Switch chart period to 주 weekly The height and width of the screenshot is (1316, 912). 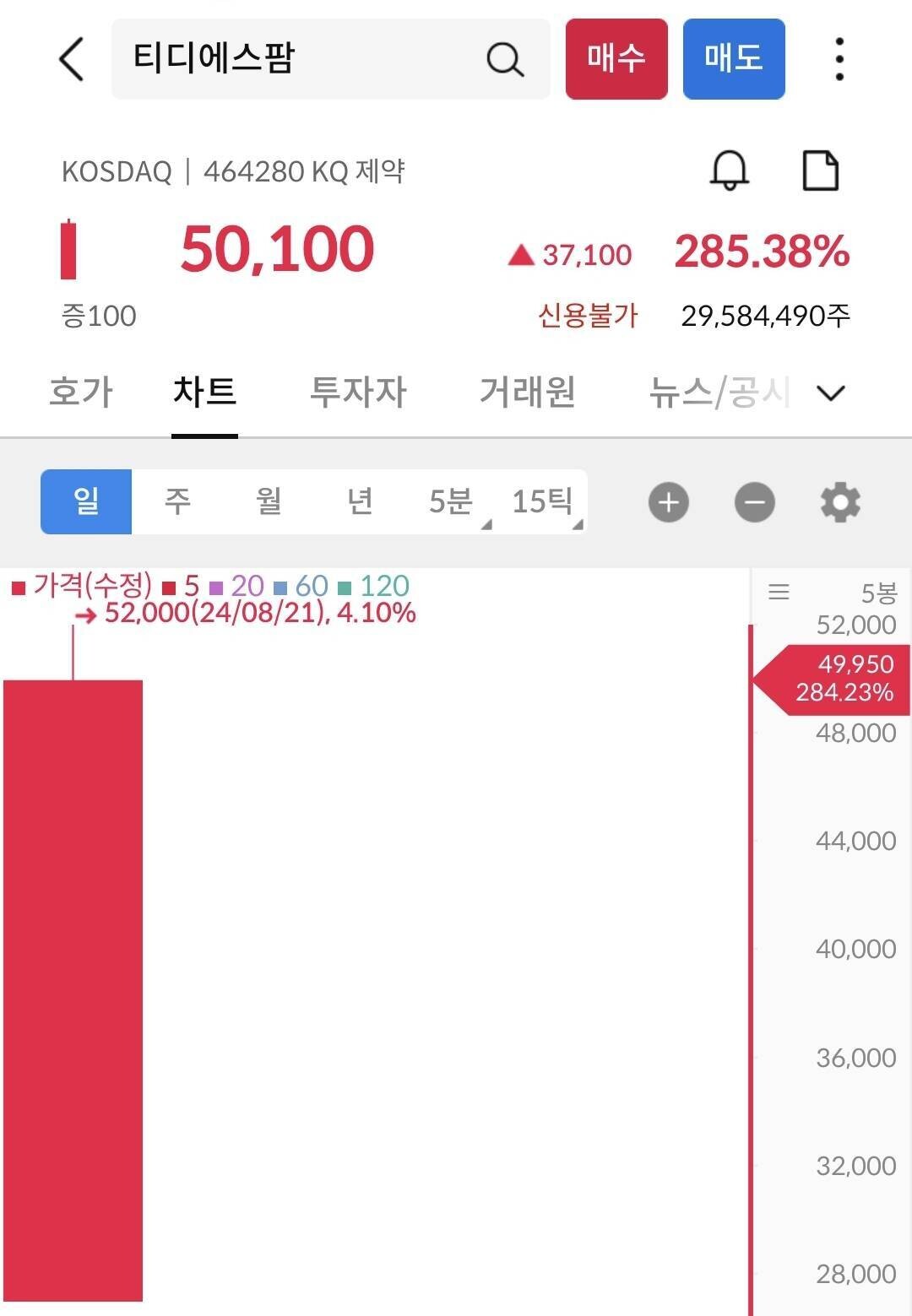click(176, 501)
